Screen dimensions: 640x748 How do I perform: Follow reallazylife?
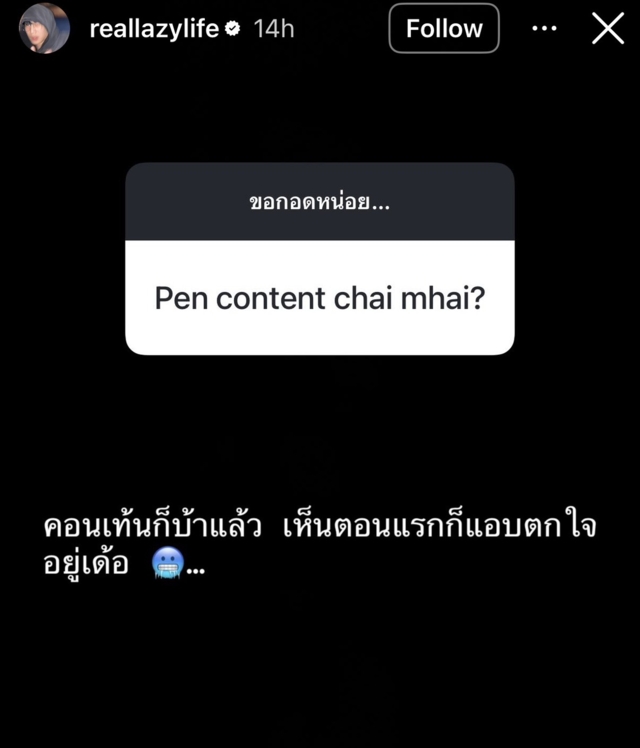point(443,29)
